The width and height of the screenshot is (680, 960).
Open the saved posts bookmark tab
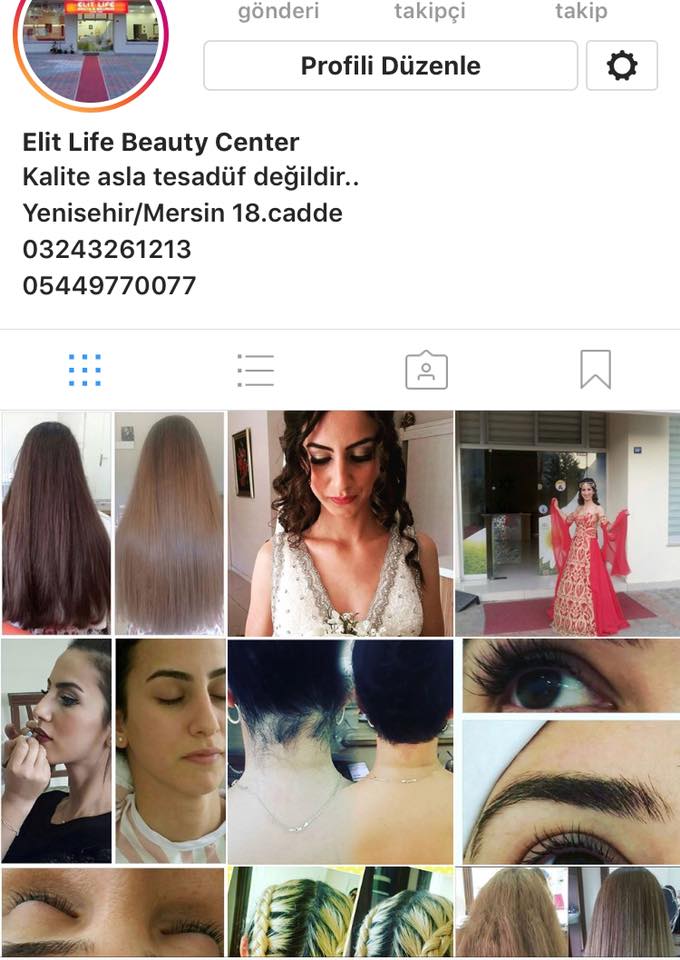coord(596,370)
